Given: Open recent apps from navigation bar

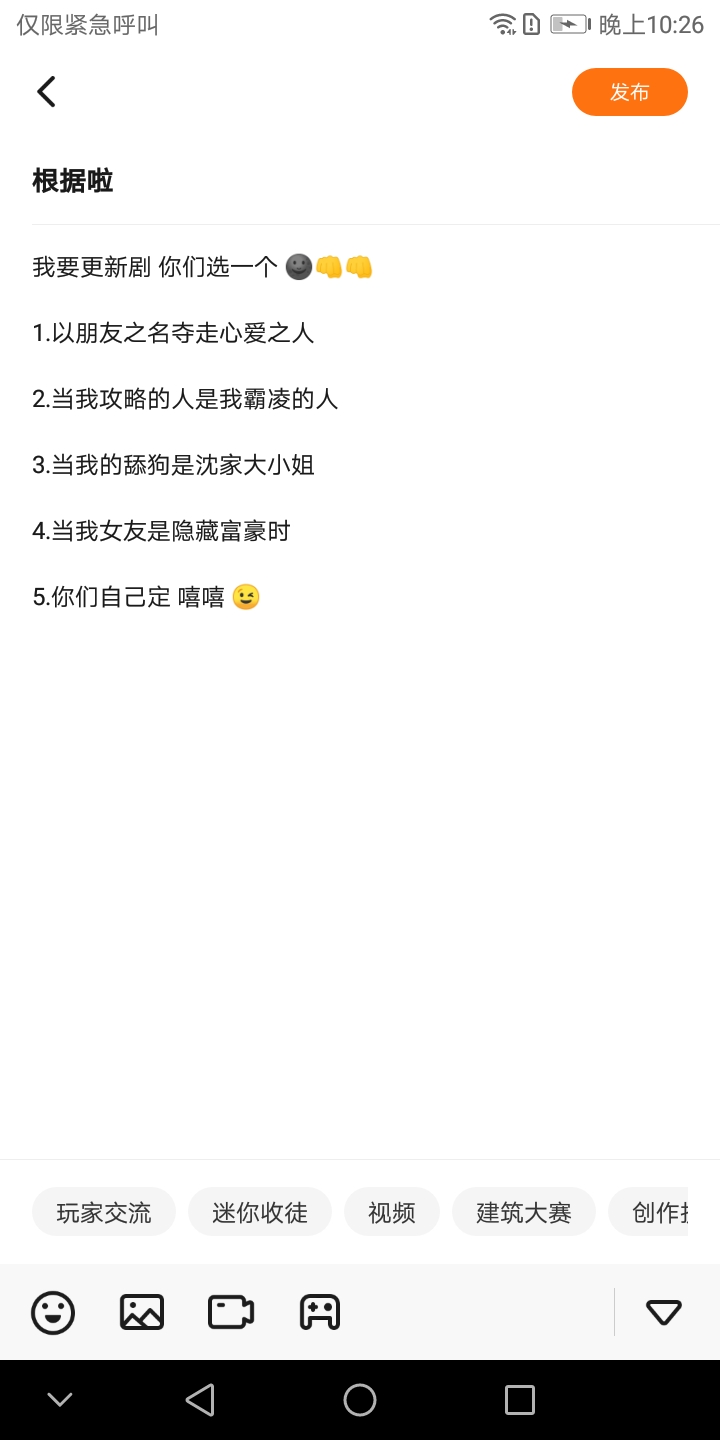Looking at the screenshot, I should point(520,1400).
